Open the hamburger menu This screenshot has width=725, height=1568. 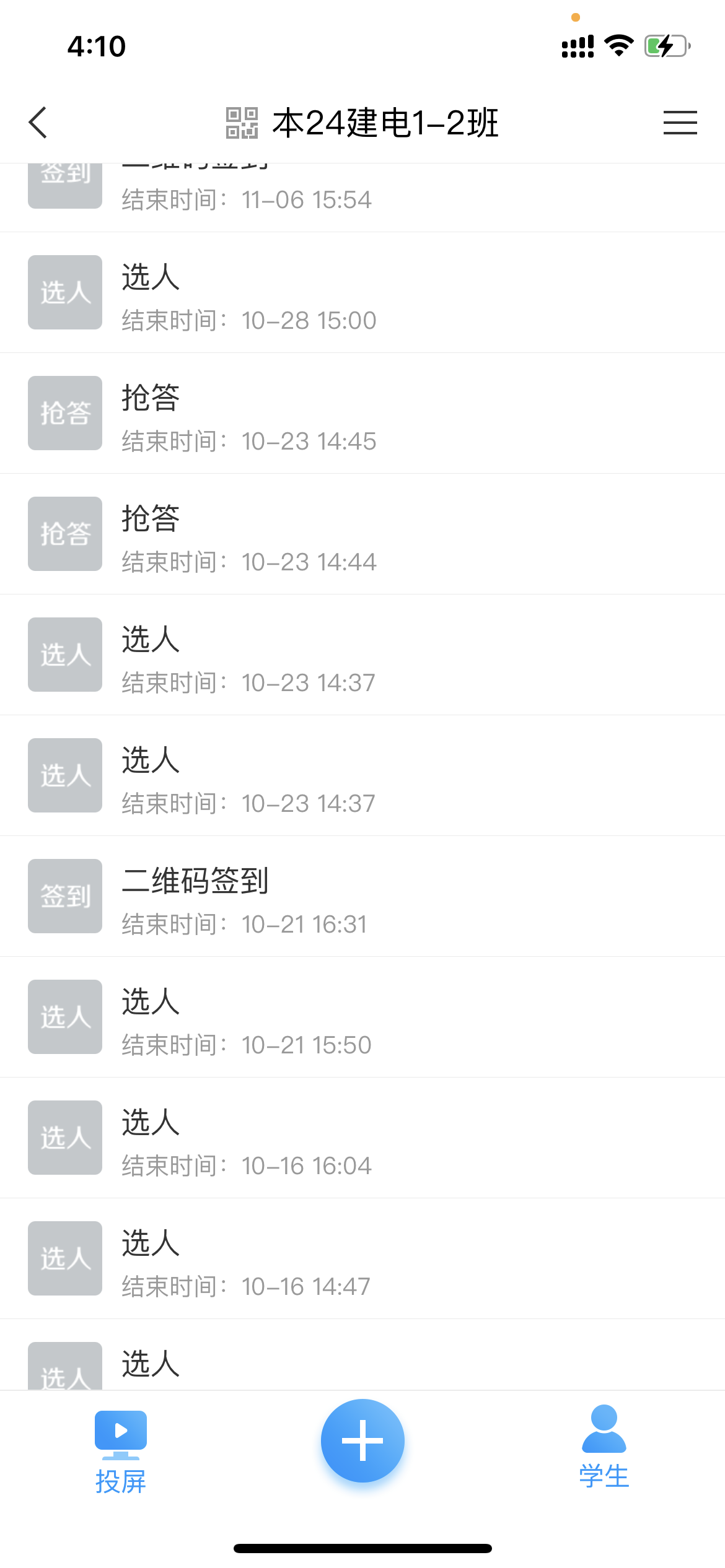pos(680,123)
